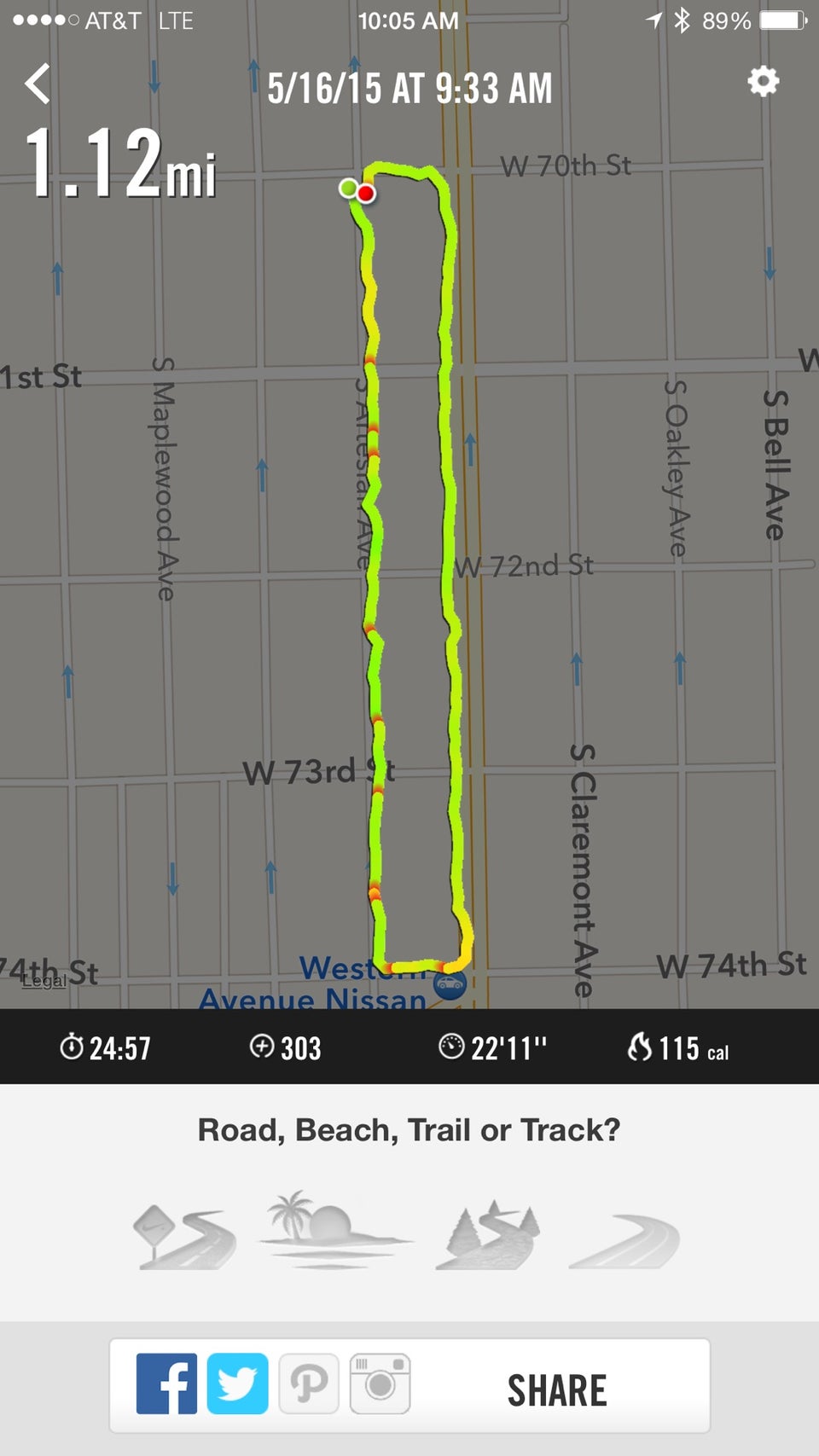The height and width of the screenshot is (1456, 819).
Task: Post this run on Twitter
Action: click(237, 1383)
